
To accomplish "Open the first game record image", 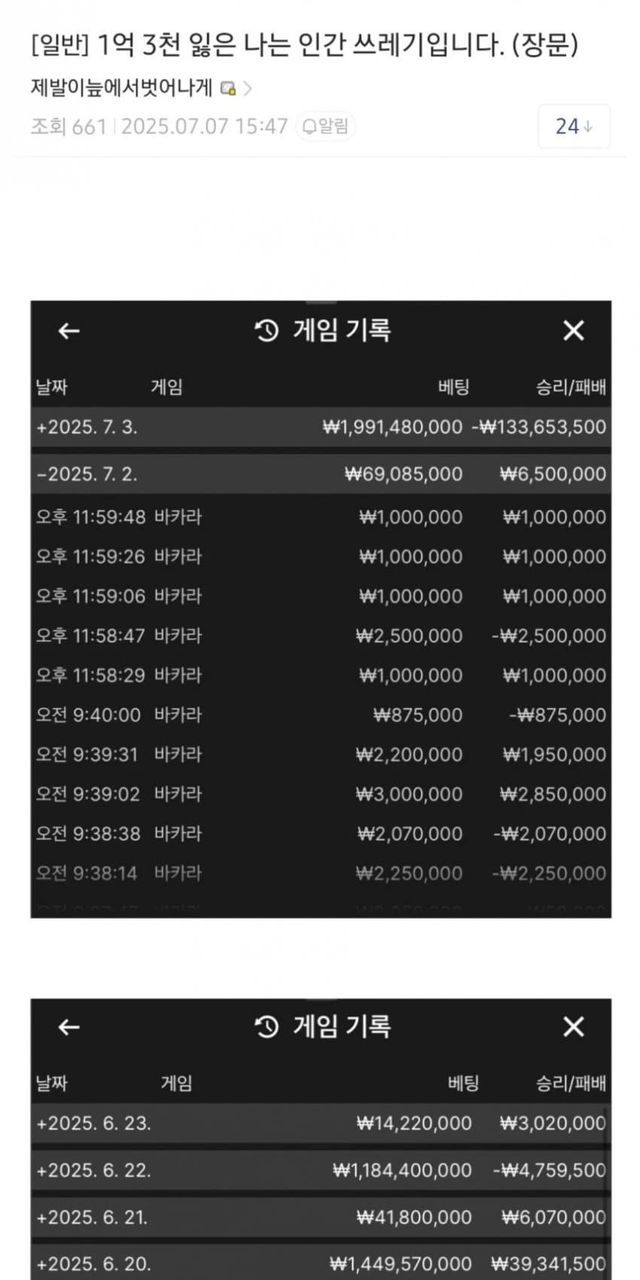I will [320, 608].
